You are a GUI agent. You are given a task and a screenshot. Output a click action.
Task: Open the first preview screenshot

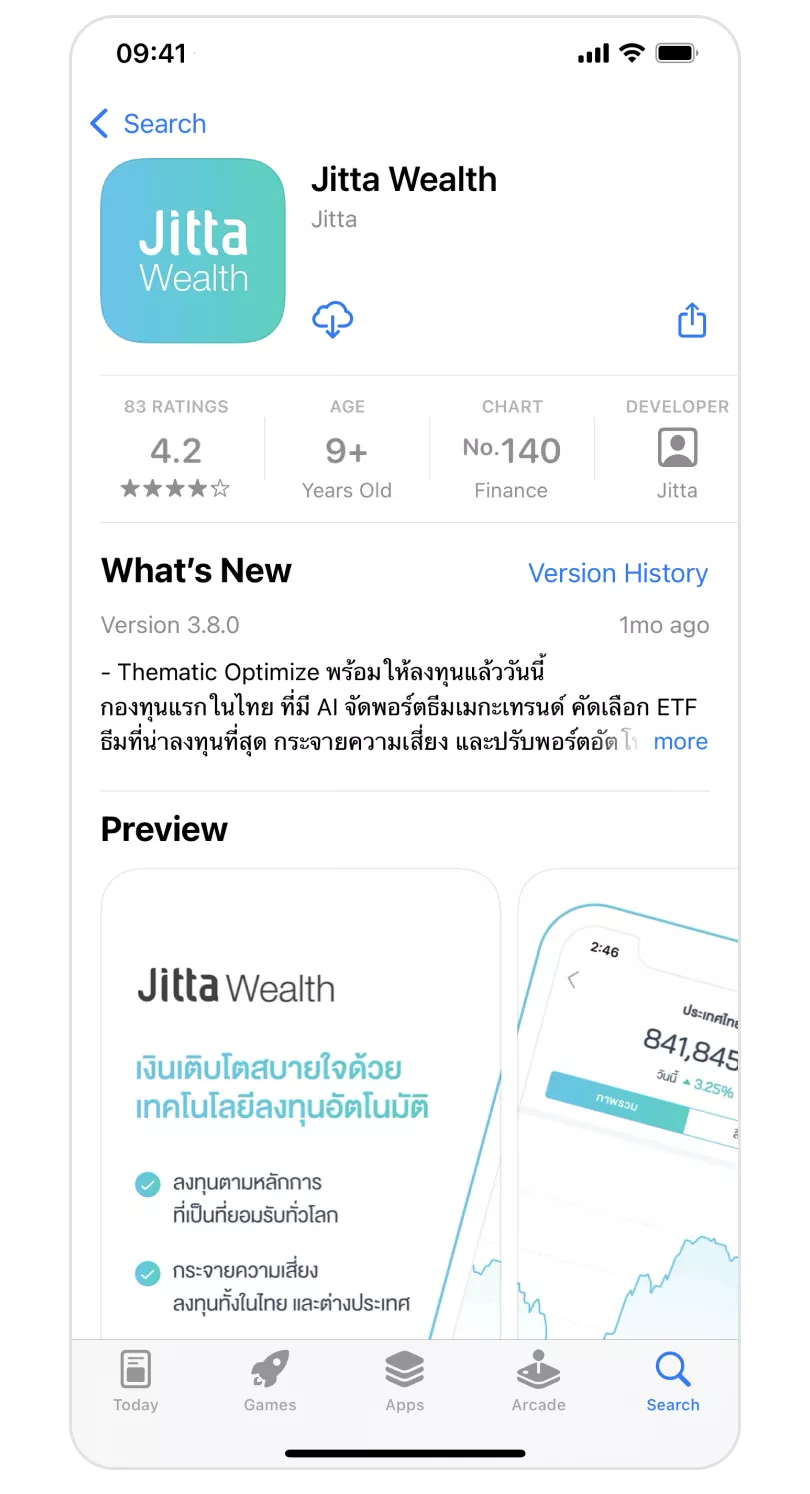click(300, 1100)
